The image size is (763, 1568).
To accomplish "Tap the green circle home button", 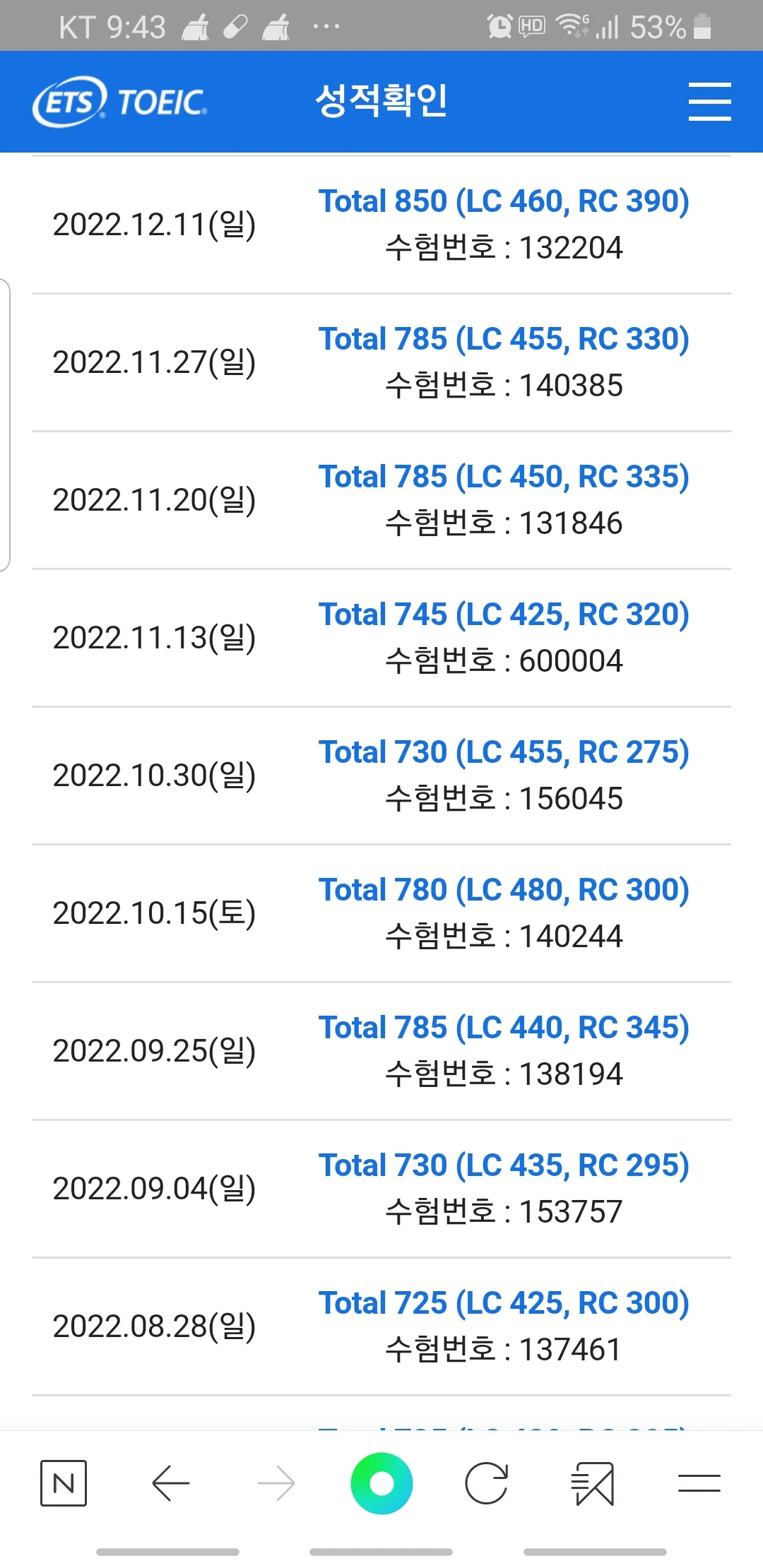I will [381, 1483].
